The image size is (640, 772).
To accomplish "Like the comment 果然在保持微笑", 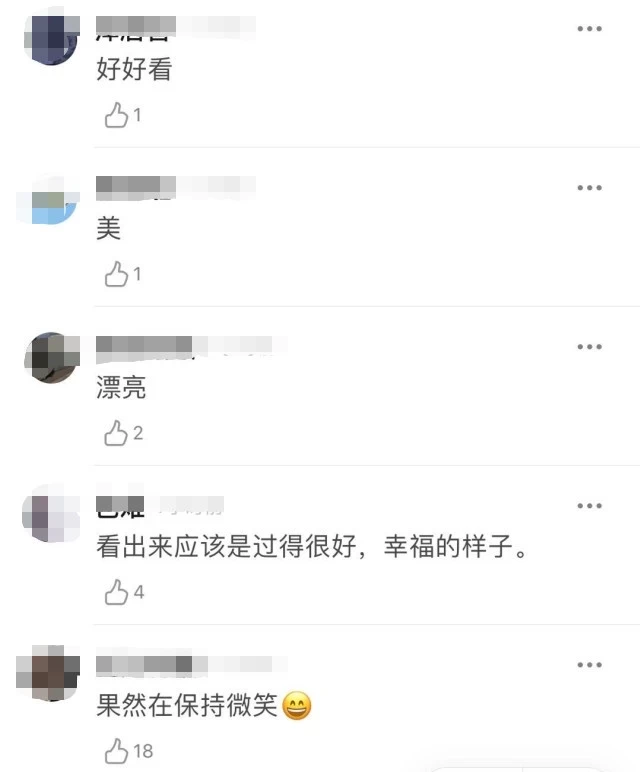I will click(x=117, y=750).
